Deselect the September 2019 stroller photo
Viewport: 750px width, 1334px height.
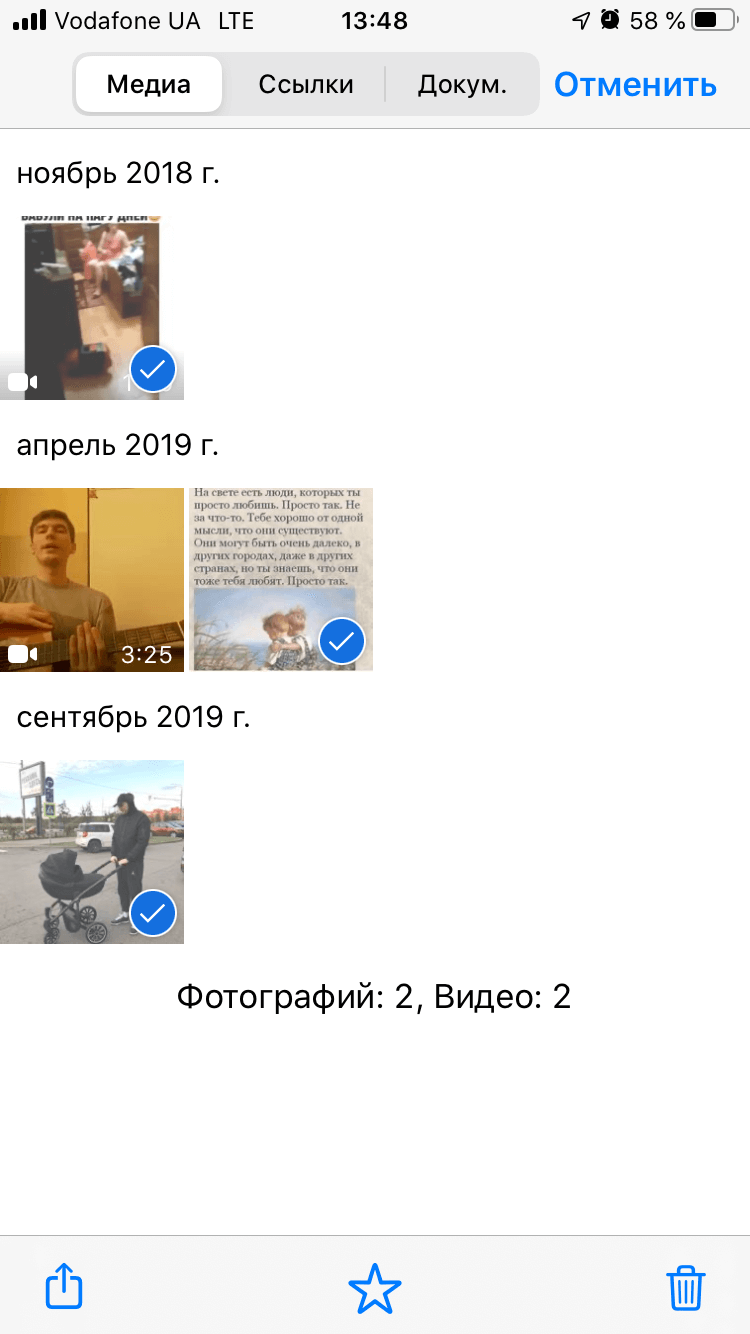click(92, 851)
